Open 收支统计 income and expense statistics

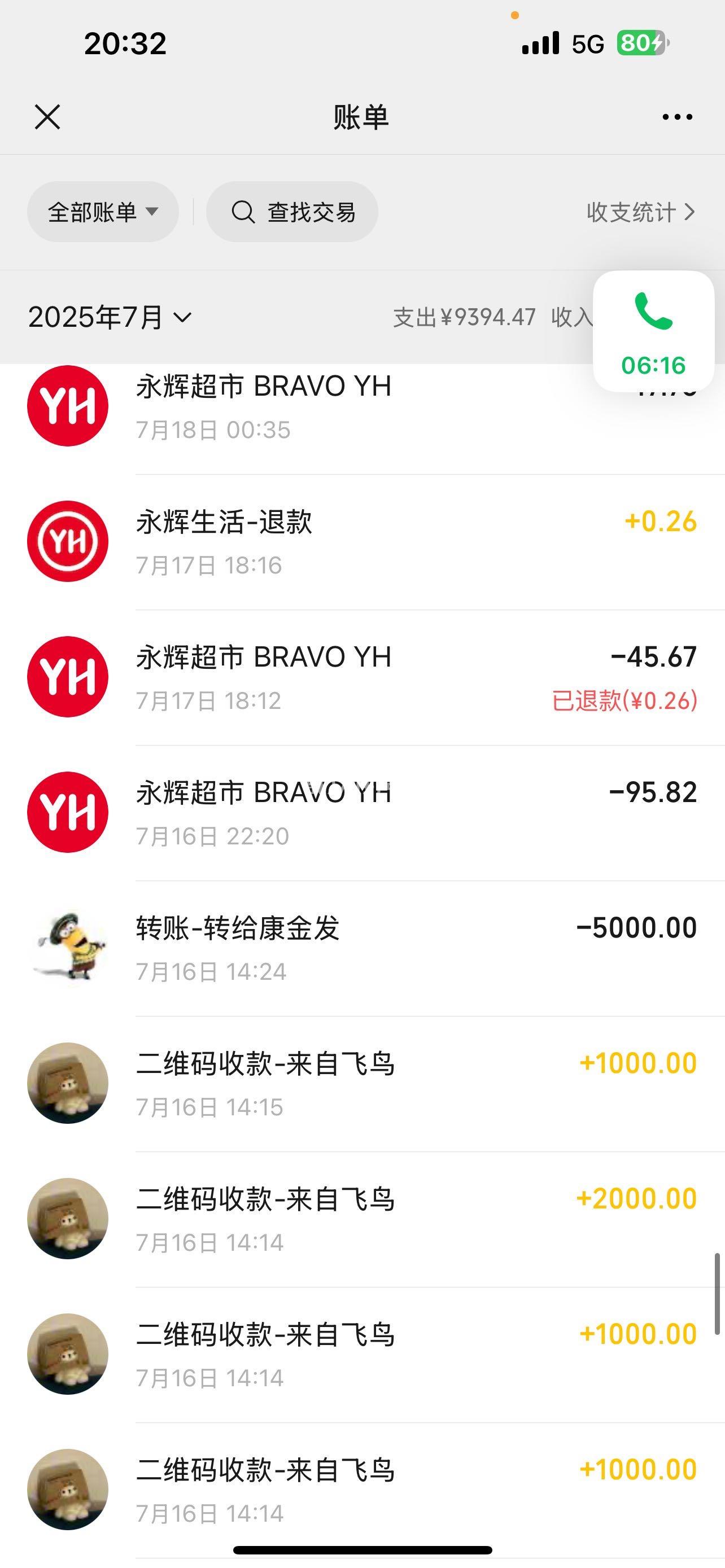640,212
